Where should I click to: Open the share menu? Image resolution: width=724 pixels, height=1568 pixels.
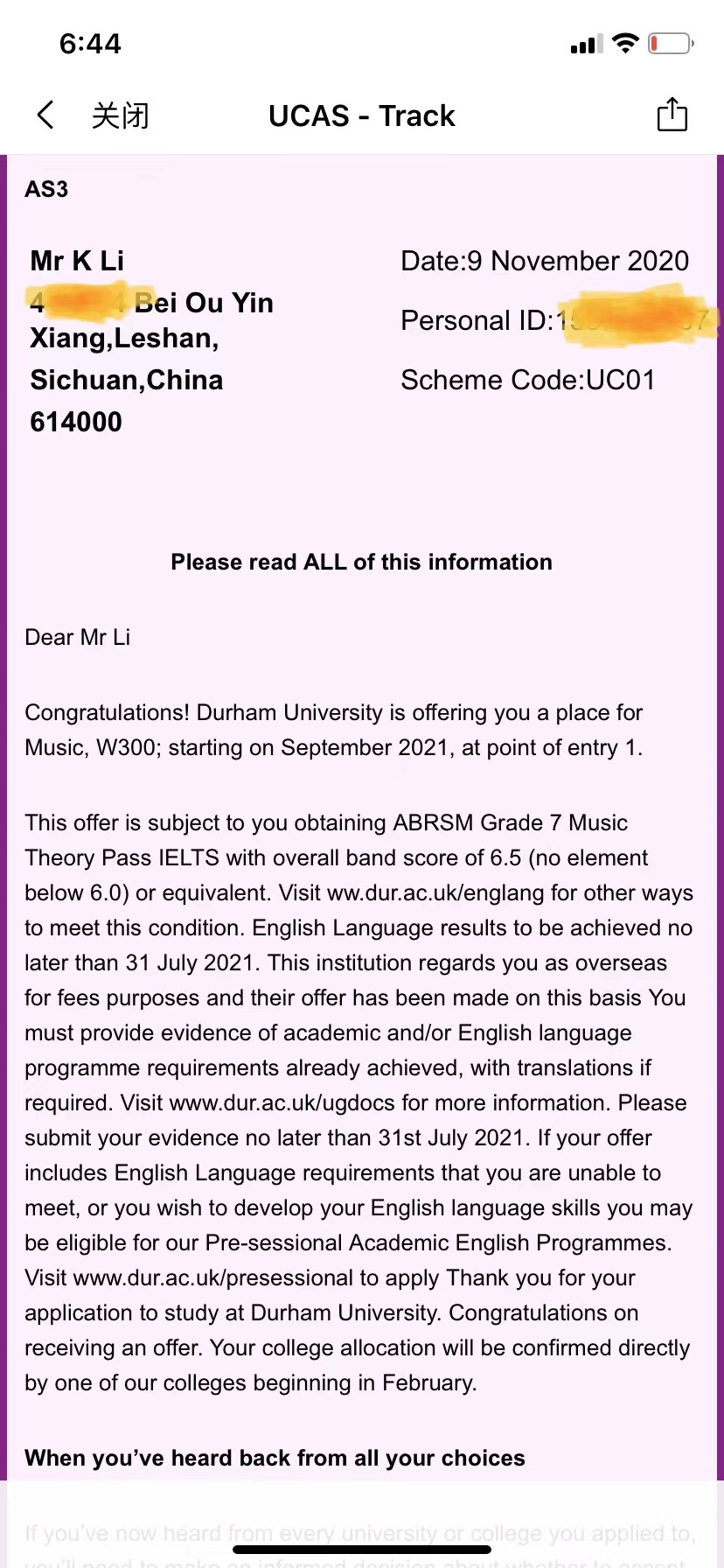coord(672,115)
